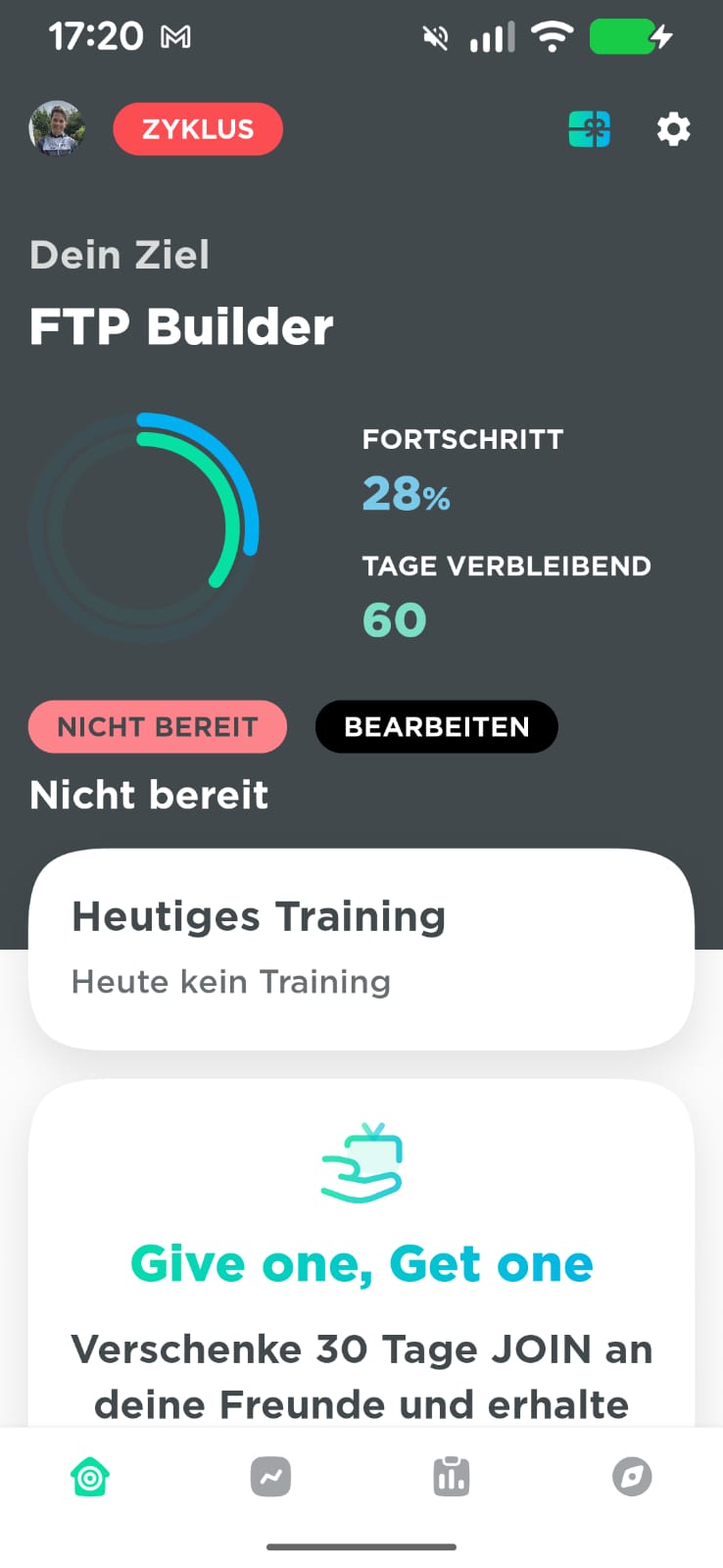This screenshot has height=1568, width=723.
Task: Open the Give one, Get one card
Action: 361,1264
